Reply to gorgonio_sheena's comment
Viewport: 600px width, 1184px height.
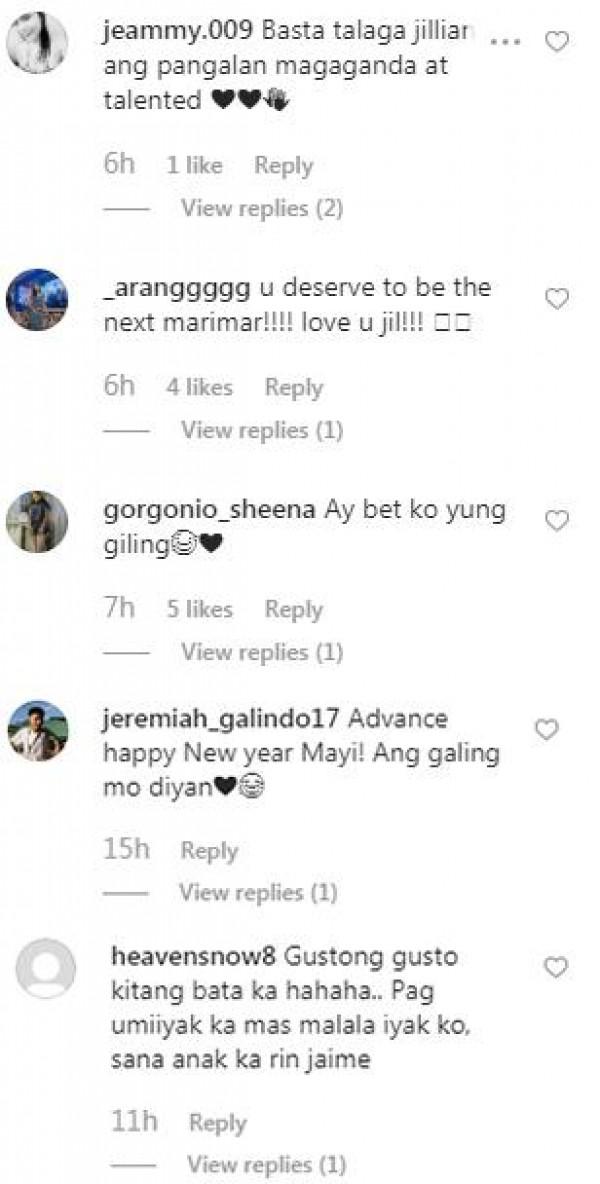click(293, 610)
